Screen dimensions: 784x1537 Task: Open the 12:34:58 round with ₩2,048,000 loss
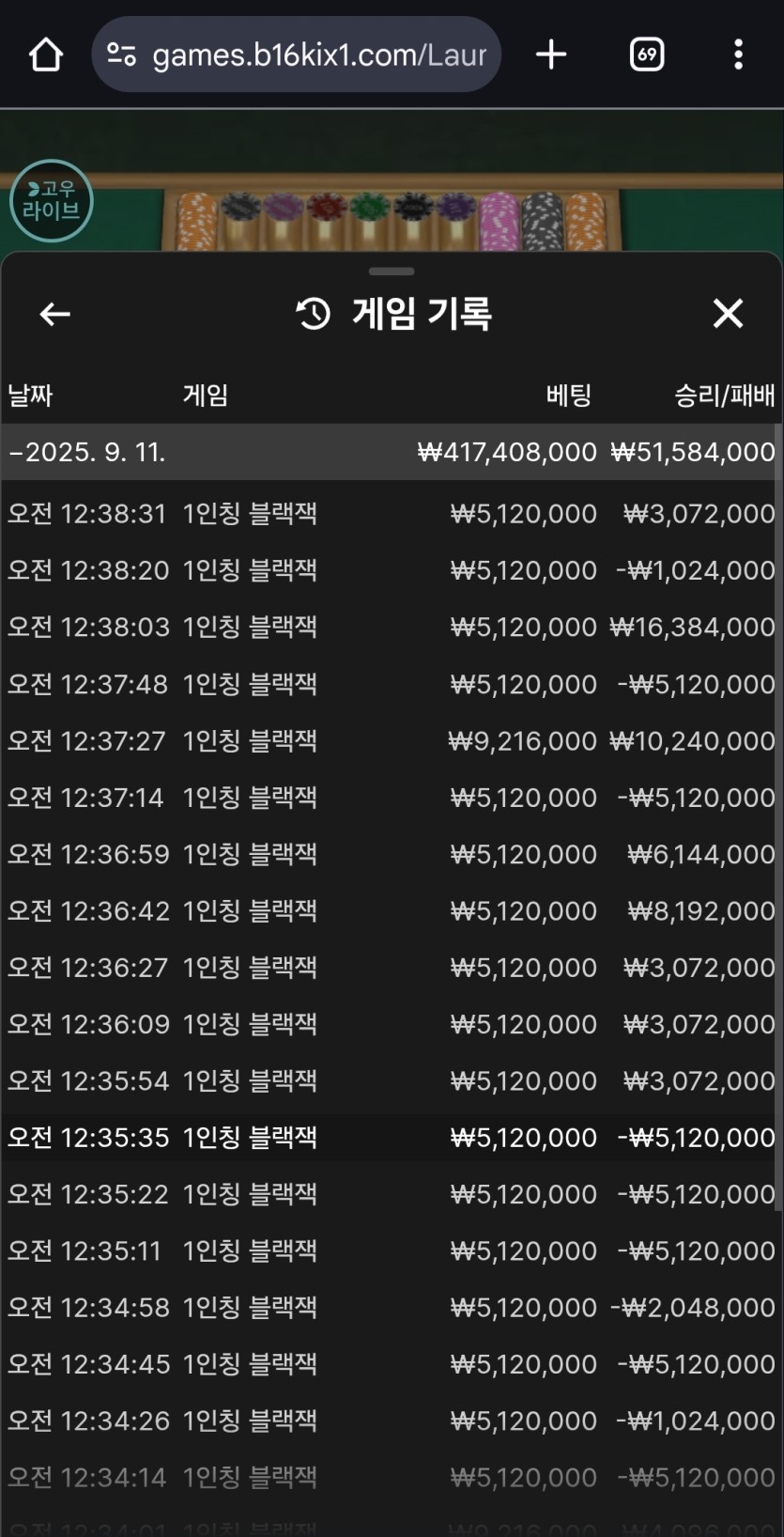pyautogui.click(x=392, y=1308)
